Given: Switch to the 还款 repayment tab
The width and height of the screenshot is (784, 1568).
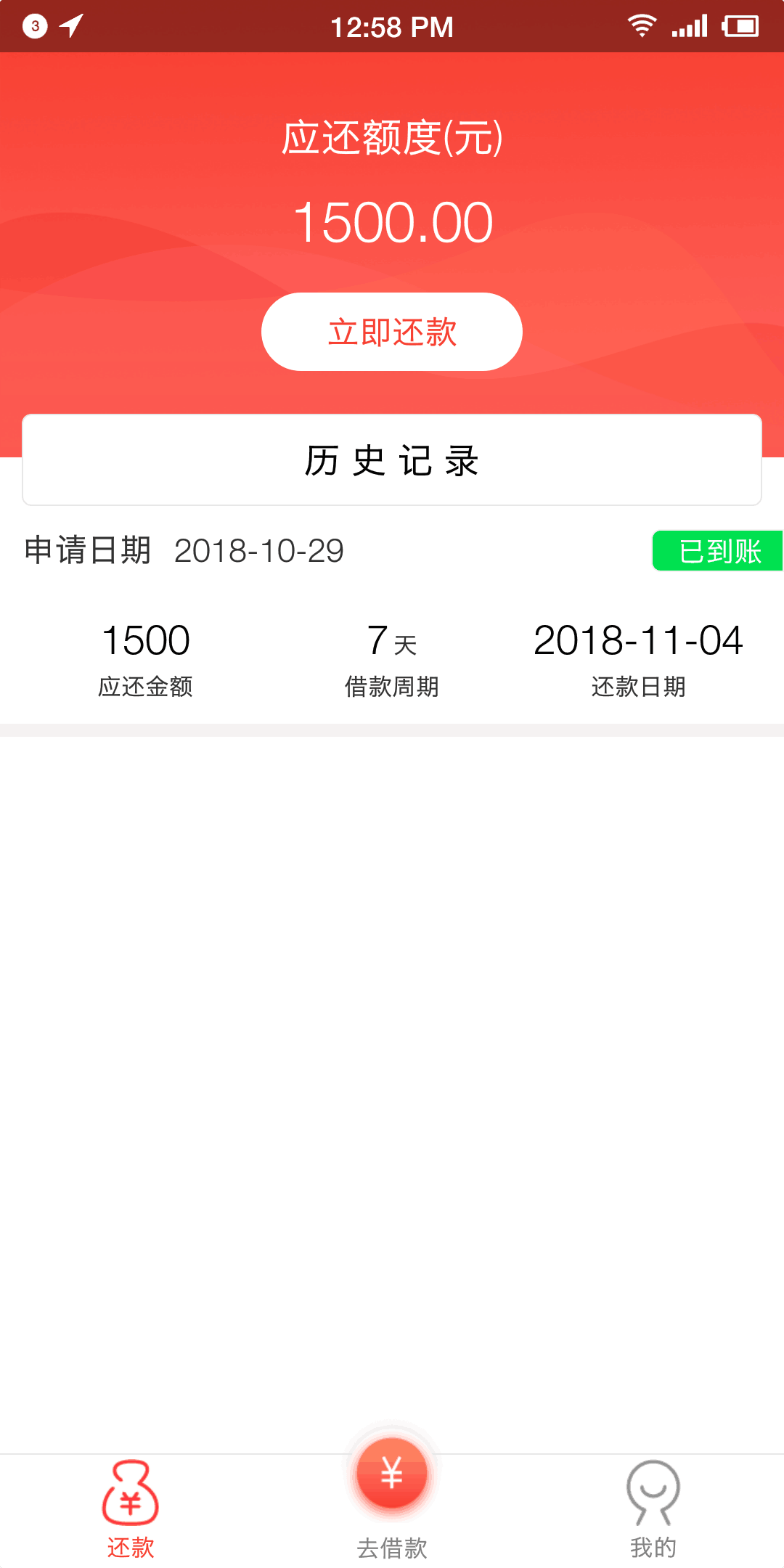Looking at the screenshot, I should (131, 1510).
